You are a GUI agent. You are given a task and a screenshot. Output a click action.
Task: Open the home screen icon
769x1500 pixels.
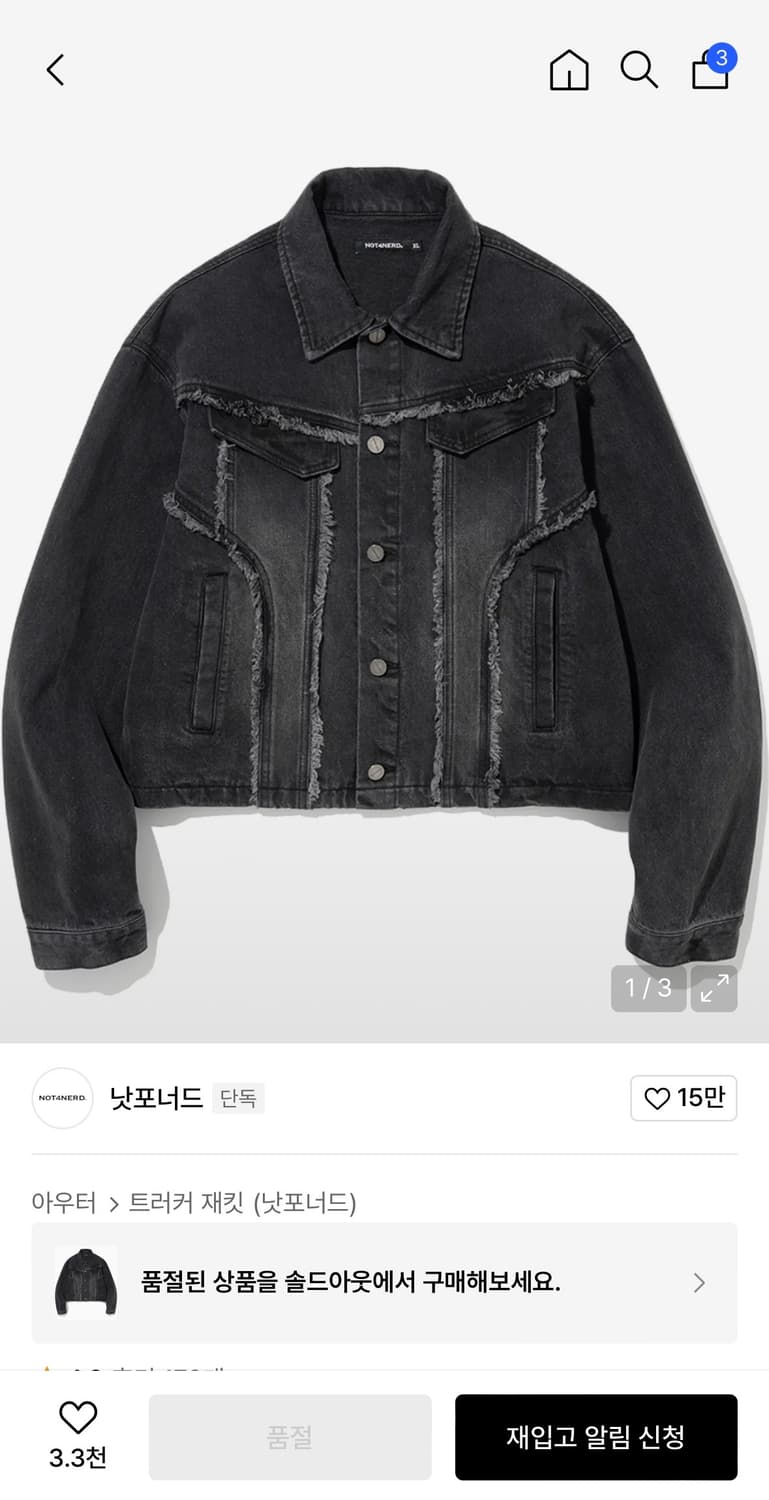coord(568,70)
